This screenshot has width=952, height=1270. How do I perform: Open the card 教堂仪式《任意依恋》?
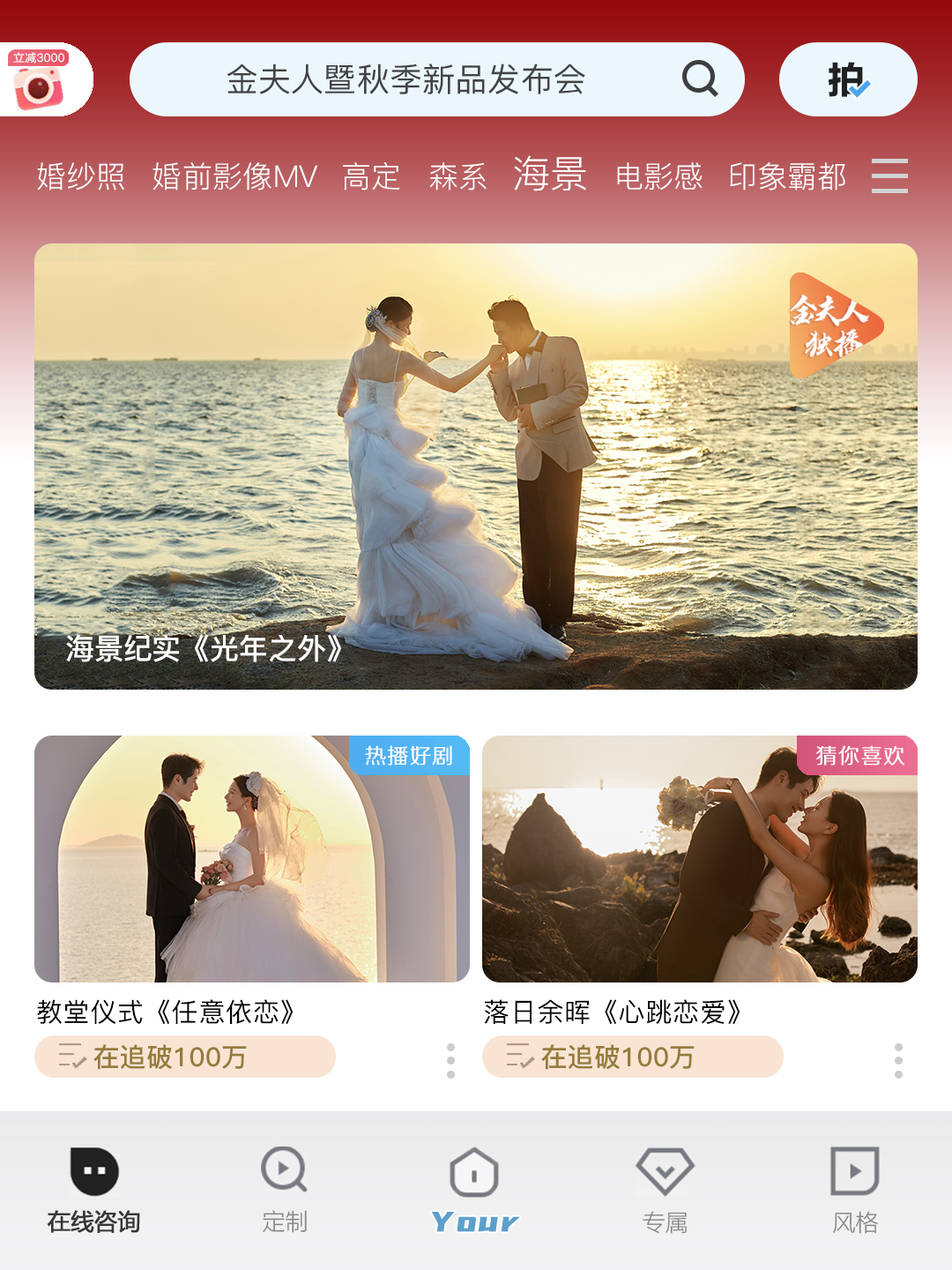[252, 859]
